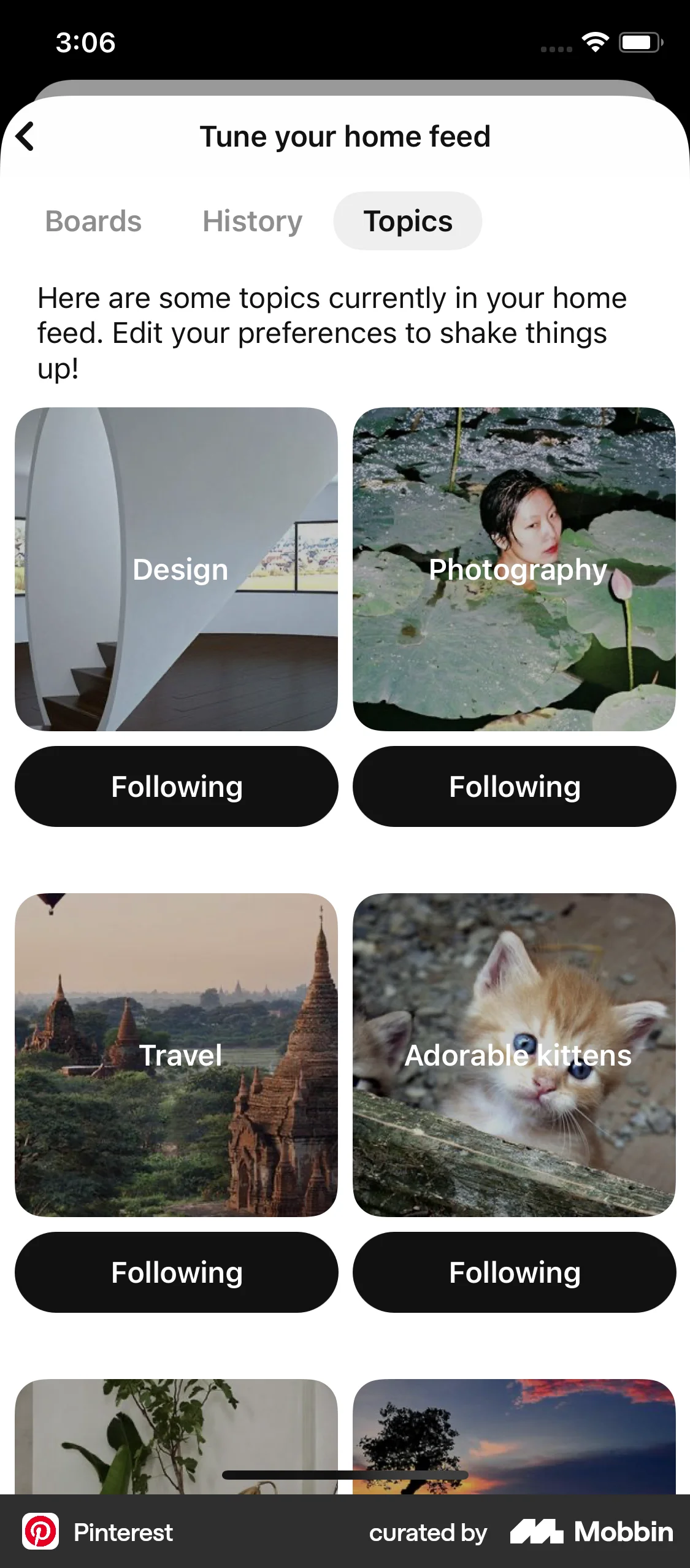This screenshot has height=1568, width=690.
Task: Tap Following under the Travel topic
Action: tap(177, 1272)
